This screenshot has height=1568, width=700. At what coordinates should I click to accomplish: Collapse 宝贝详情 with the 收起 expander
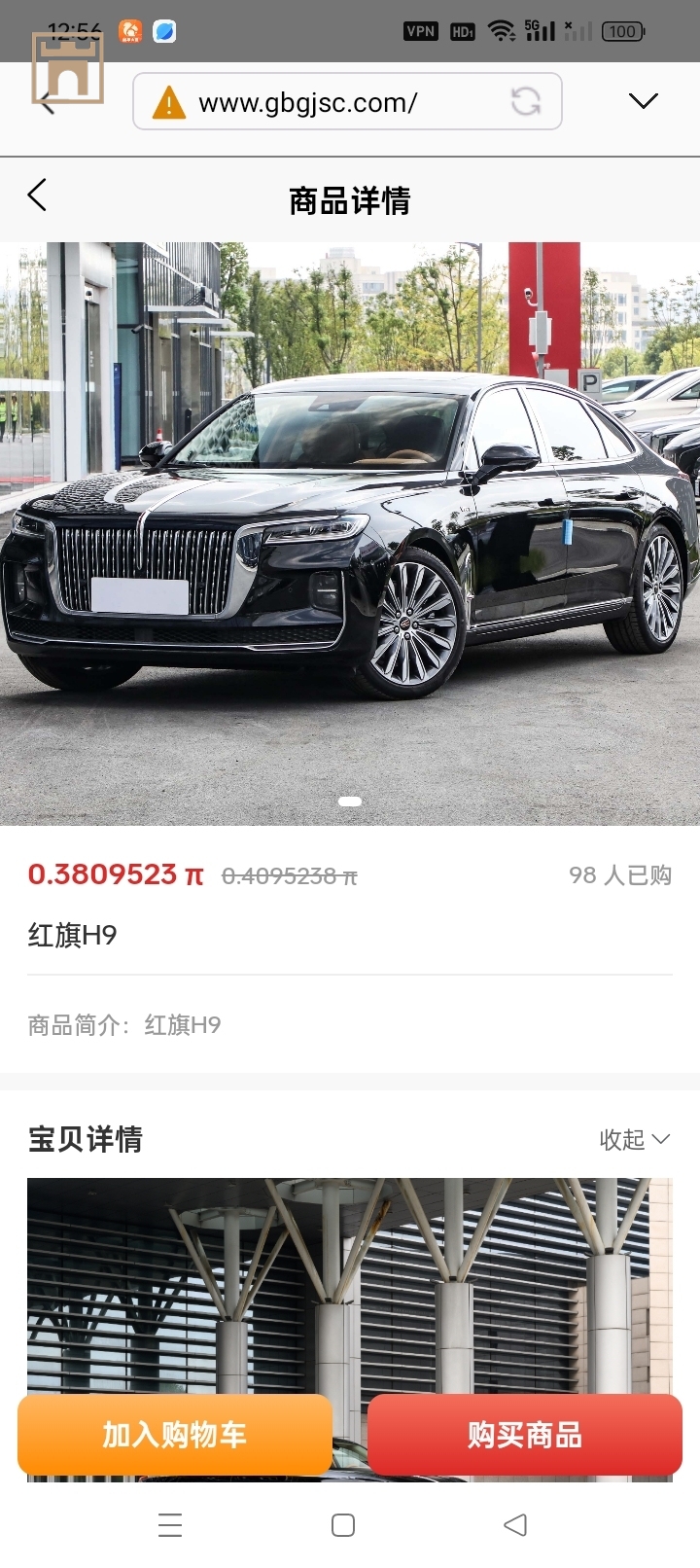click(634, 1139)
